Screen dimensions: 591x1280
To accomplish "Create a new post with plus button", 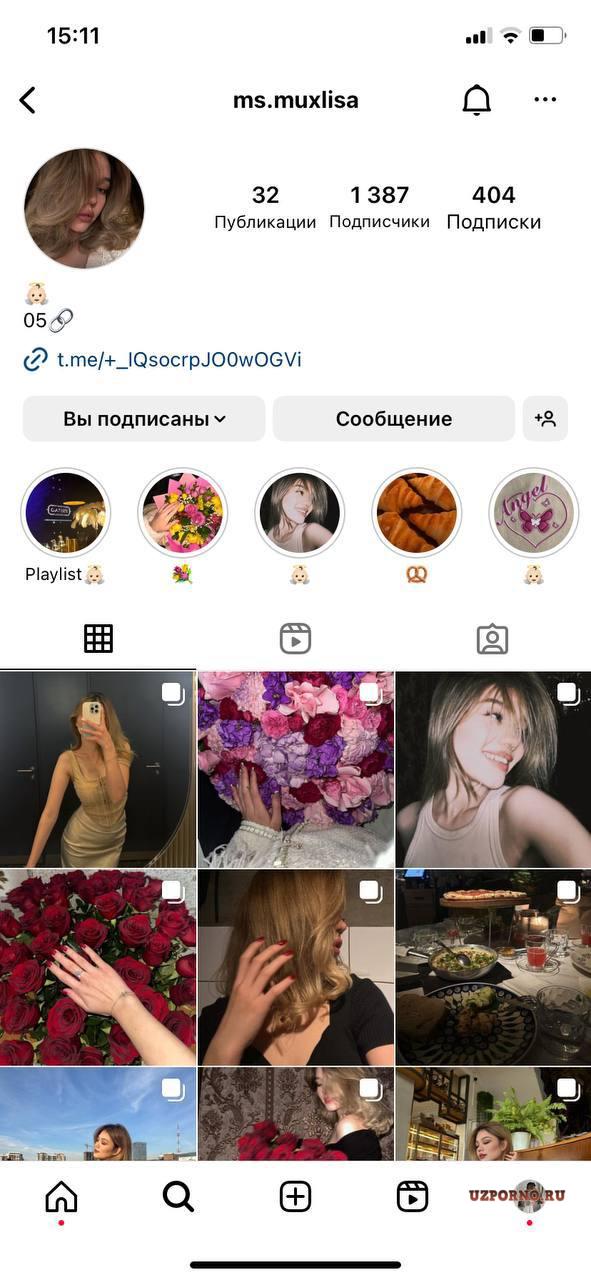I will (x=295, y=1196).
